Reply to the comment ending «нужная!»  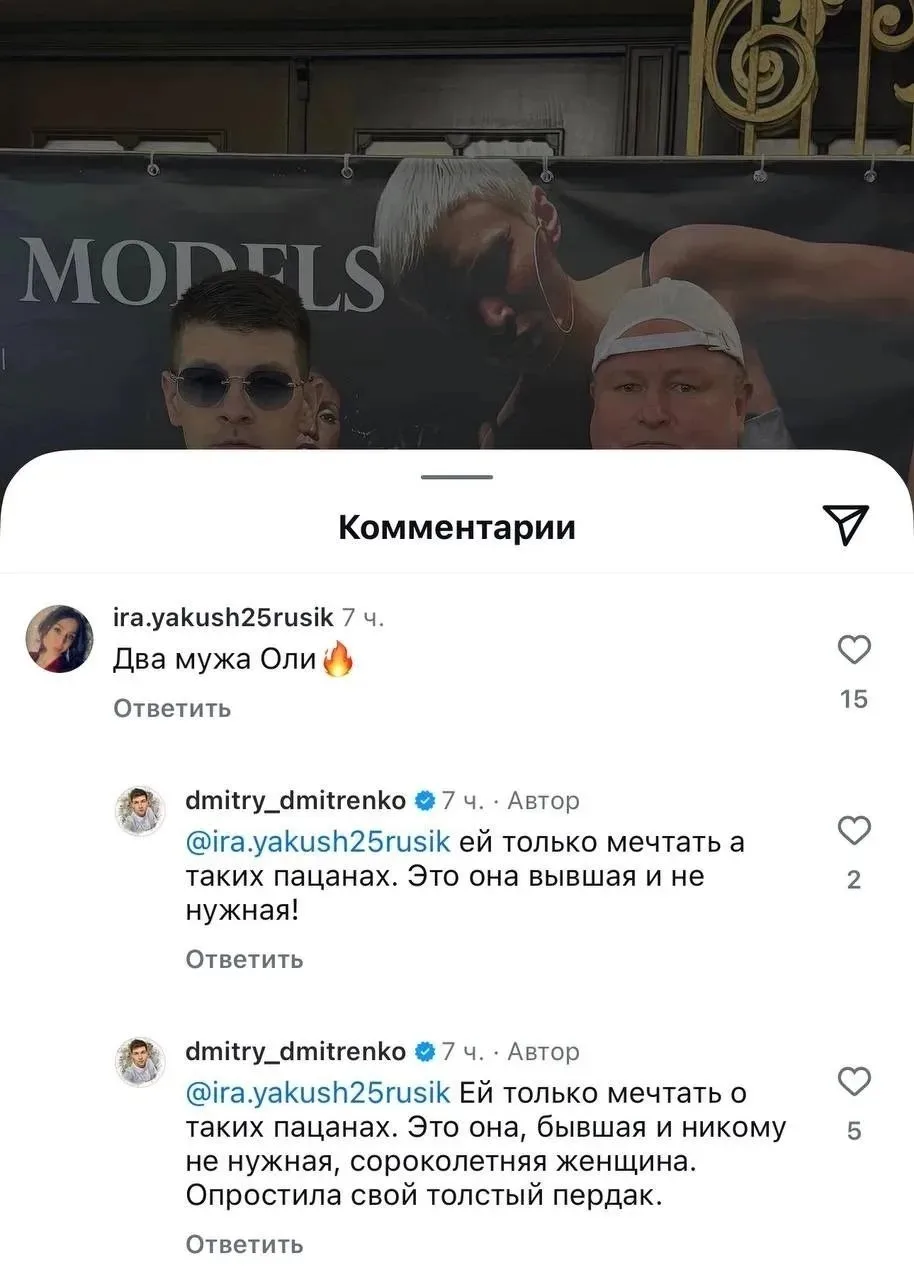(x=244, y=959)
